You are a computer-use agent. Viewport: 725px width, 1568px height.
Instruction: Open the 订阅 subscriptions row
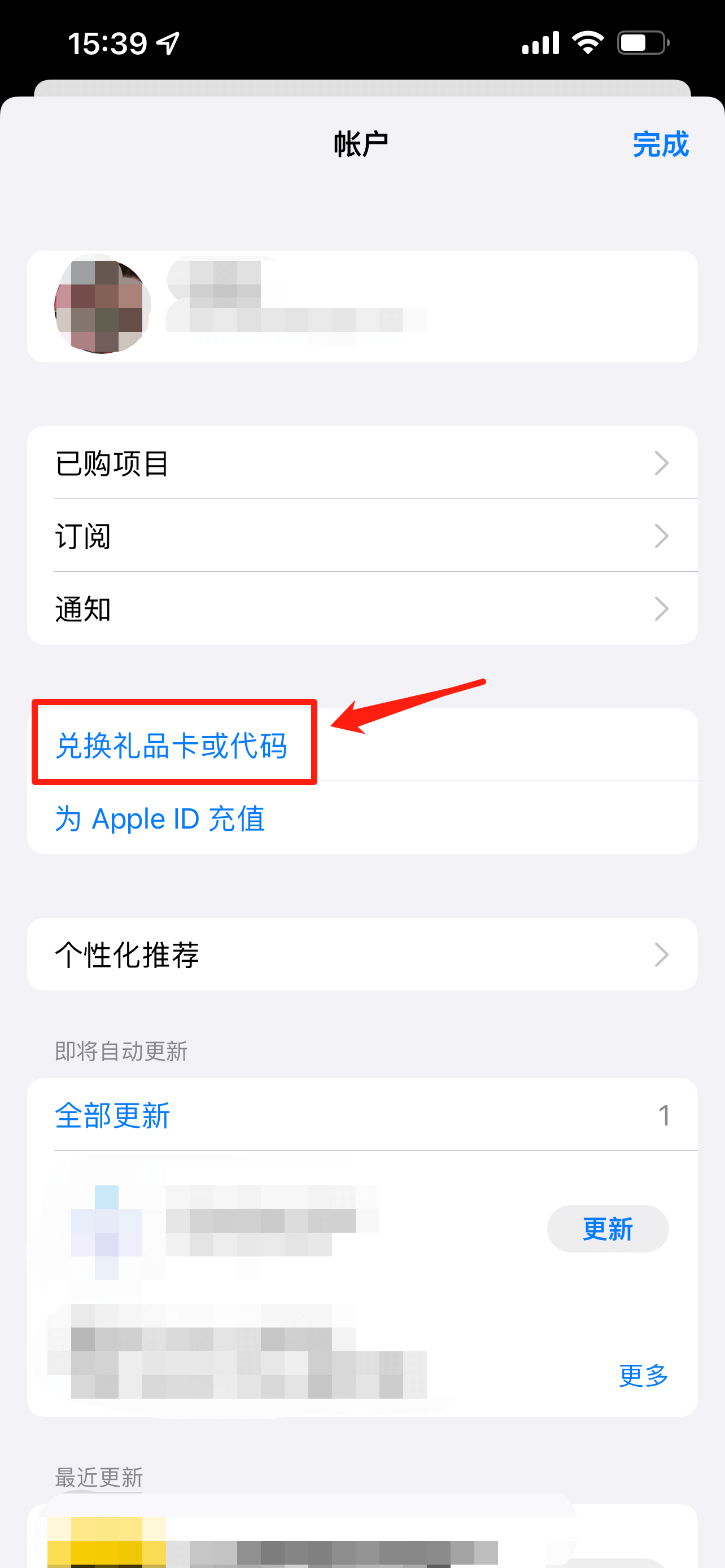coord(362,536)
